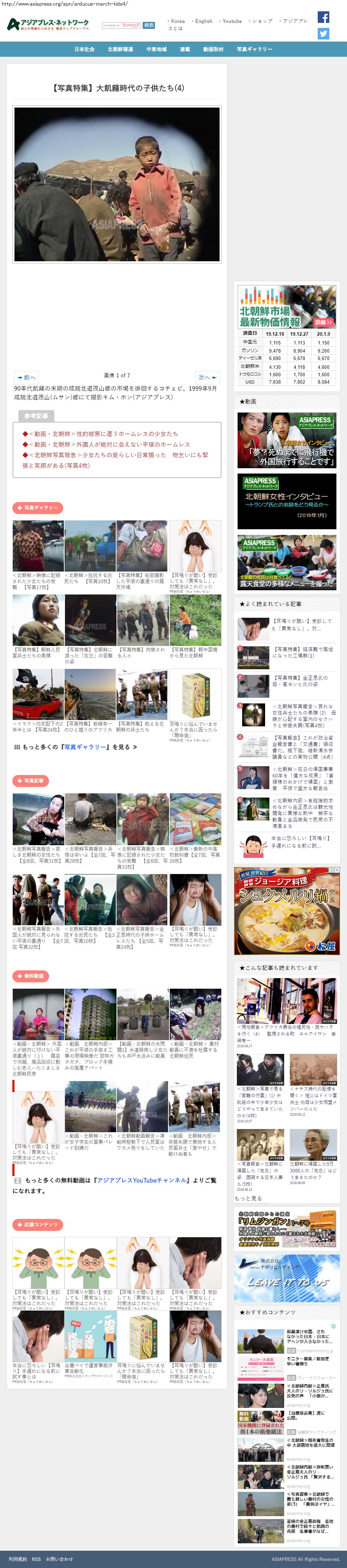Open the Youtube header link
Image resolution: width=347 pixels, height=1568 pixels.
coord(231,21)
